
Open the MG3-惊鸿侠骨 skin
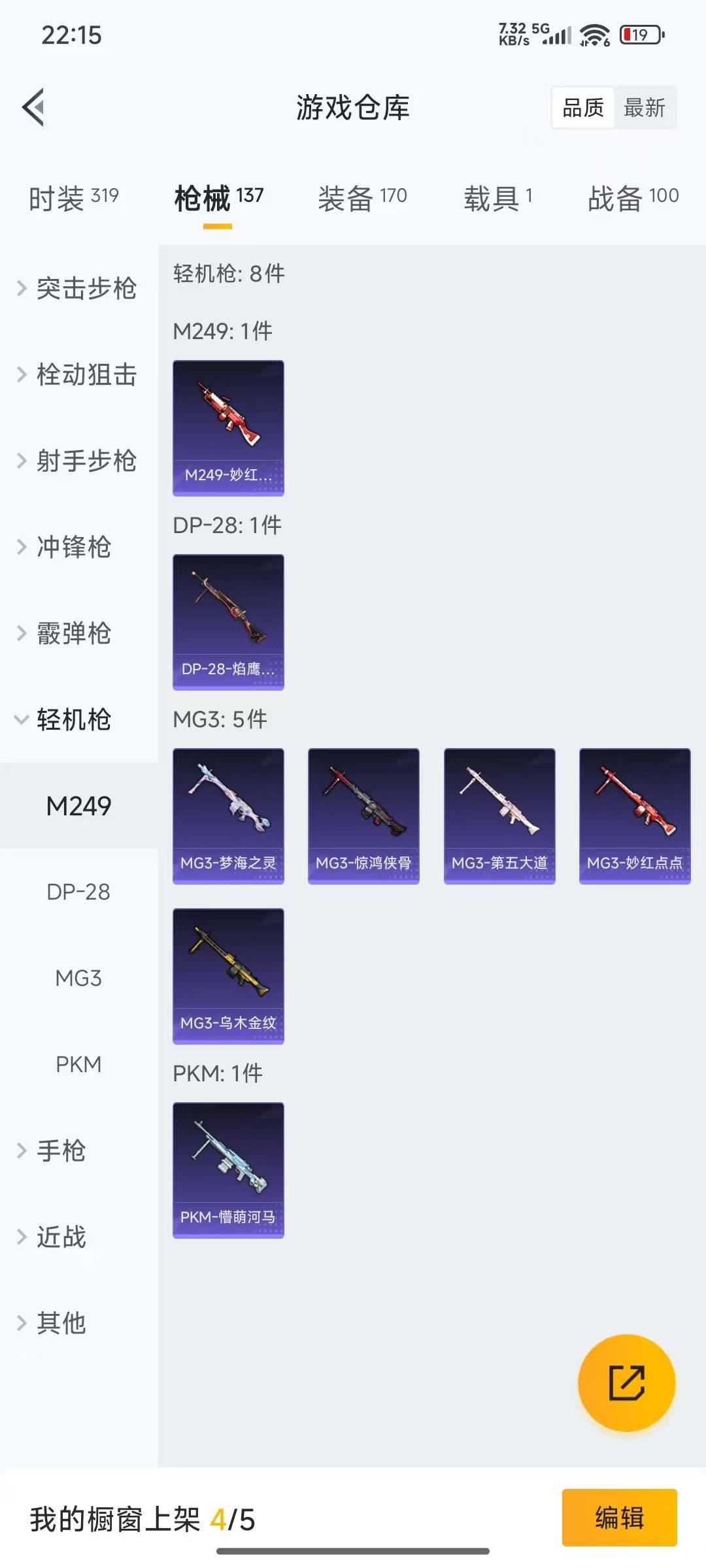[363, 816]
